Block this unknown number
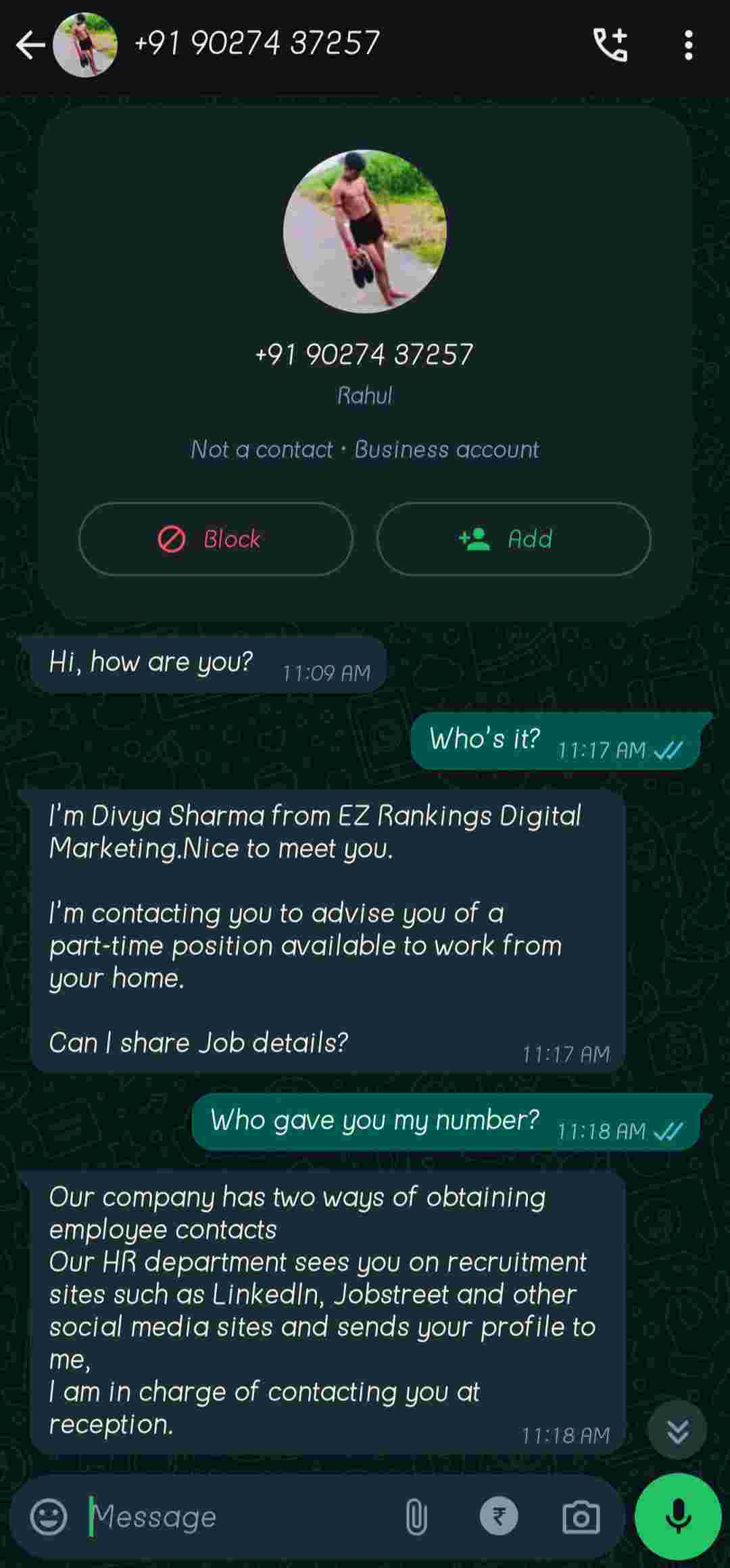The height and width of the screenshot is (1568, 730). (x=216, y=539)
